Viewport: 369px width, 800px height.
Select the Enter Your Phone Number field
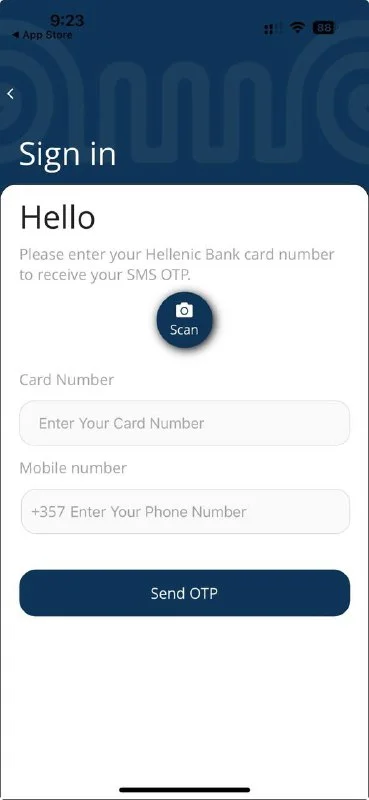pyautogui.click(x=185, y=512)
